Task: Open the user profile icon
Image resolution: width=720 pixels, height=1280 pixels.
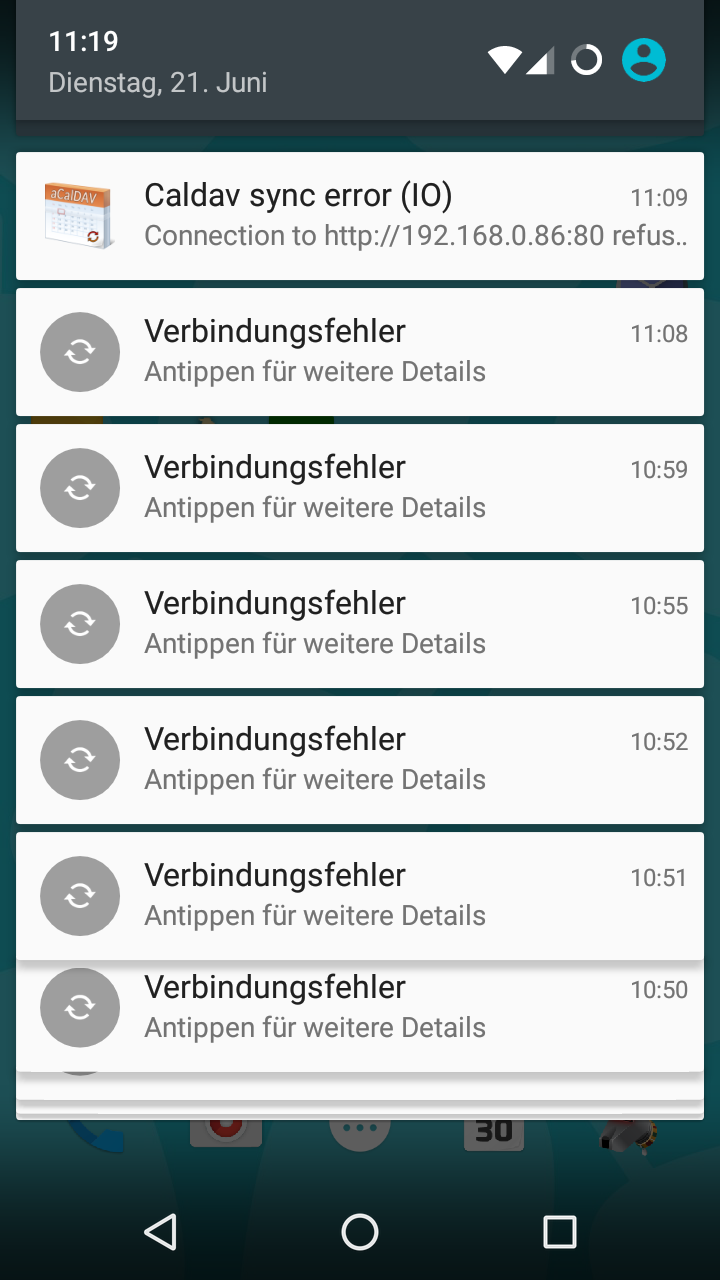Action: (x=643, y=61)
